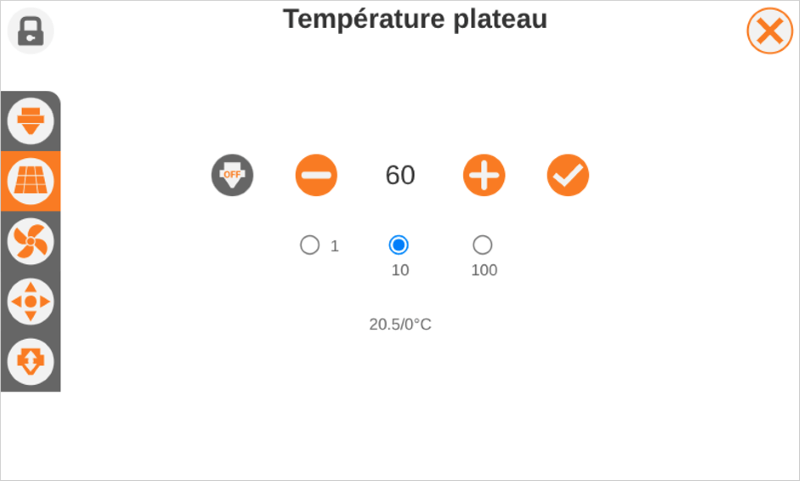Screen dimensions: 800x481
Task: Open the axis movement tab
Action: coord(30,301)
